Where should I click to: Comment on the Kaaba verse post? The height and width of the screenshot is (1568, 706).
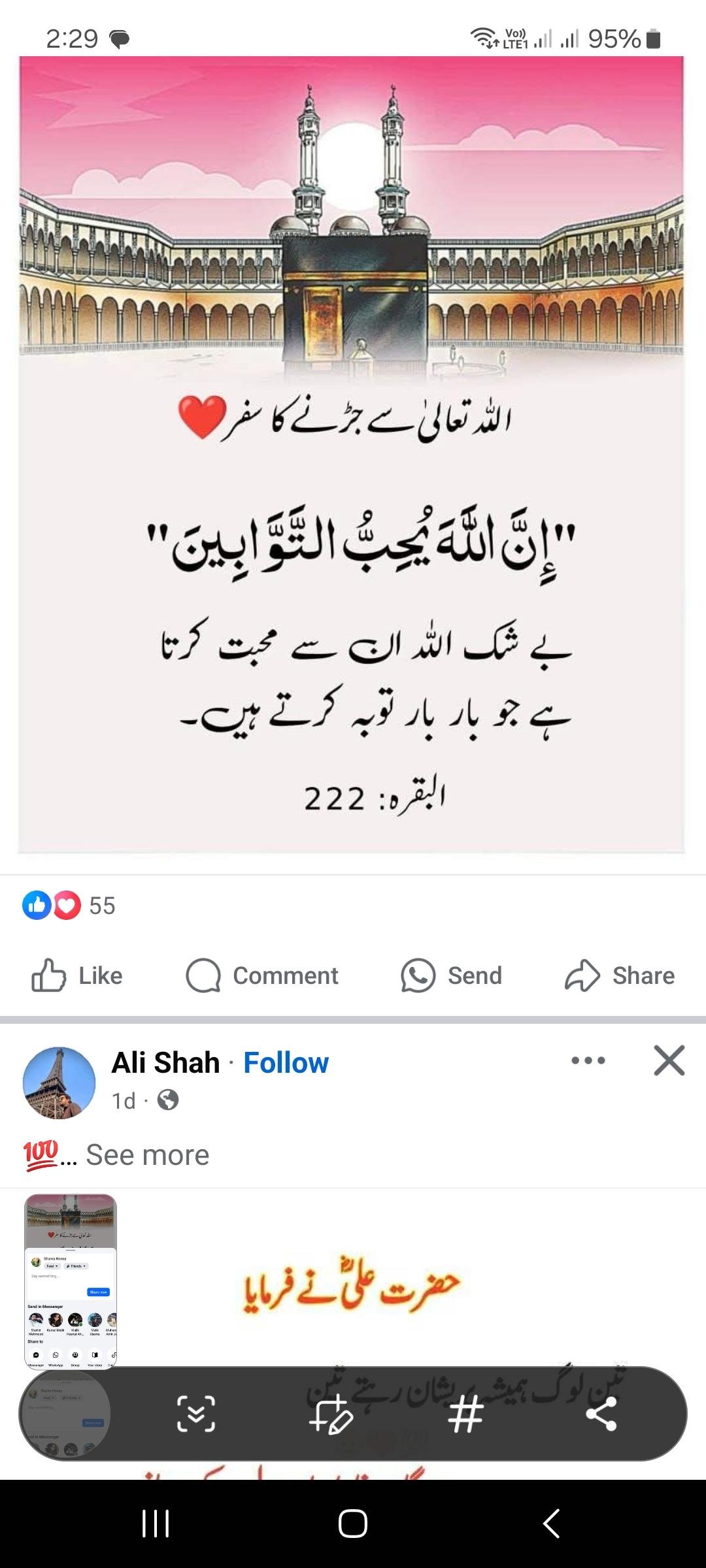[x=262, y=975]
